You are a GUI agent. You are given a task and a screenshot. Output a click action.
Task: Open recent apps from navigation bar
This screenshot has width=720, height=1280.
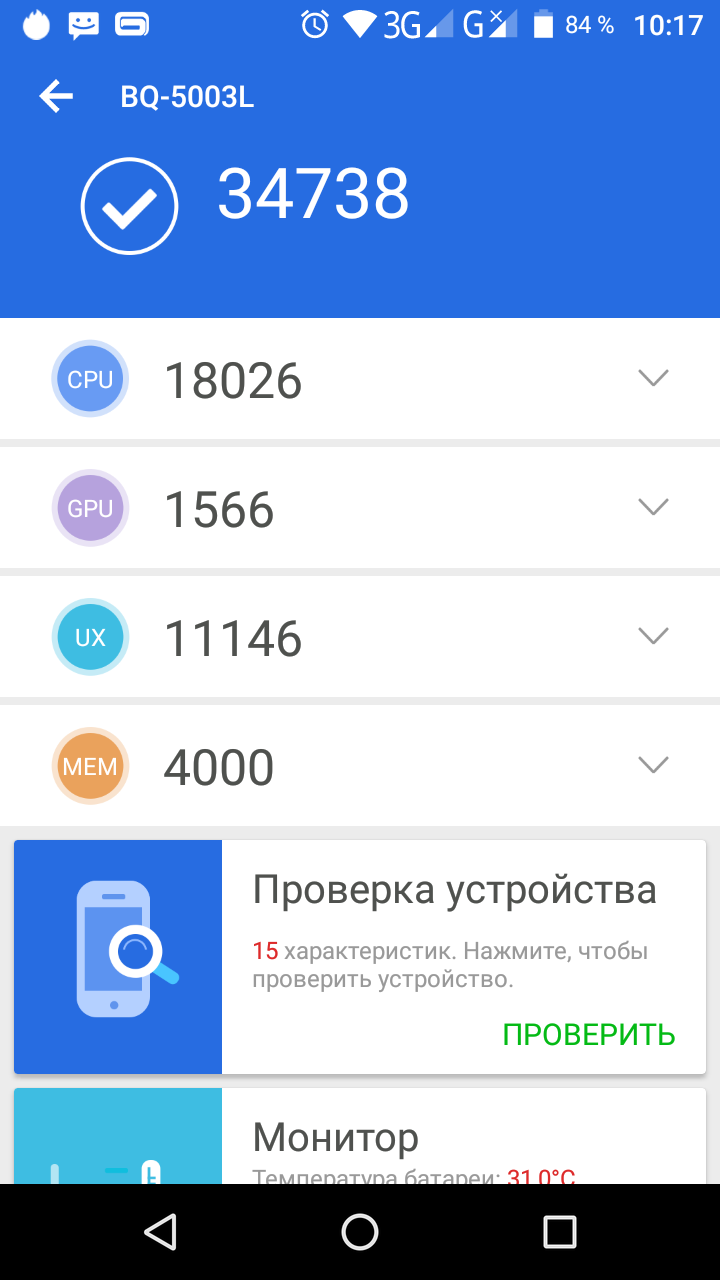tap(560, 1232)
